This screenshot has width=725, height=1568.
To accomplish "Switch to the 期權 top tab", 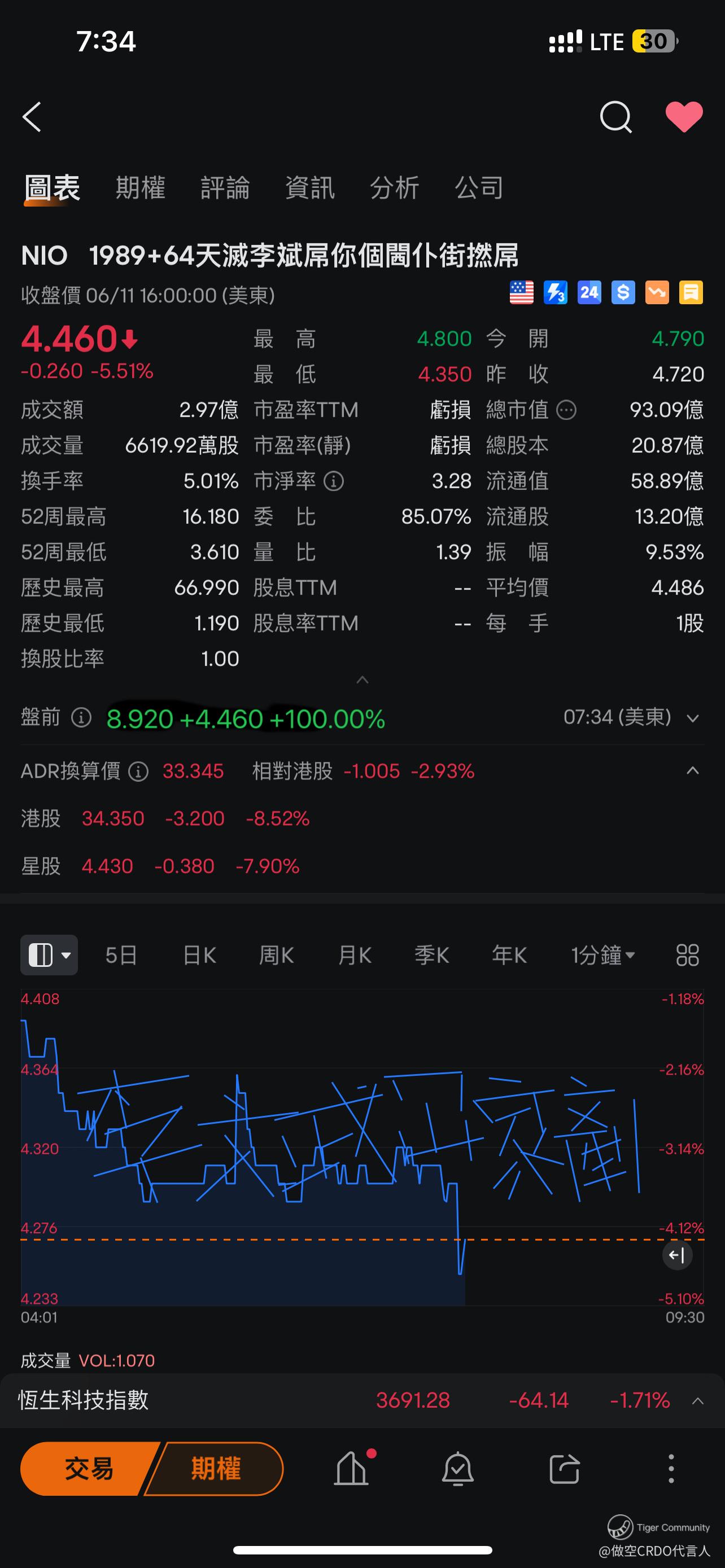I will coord(140,187).
